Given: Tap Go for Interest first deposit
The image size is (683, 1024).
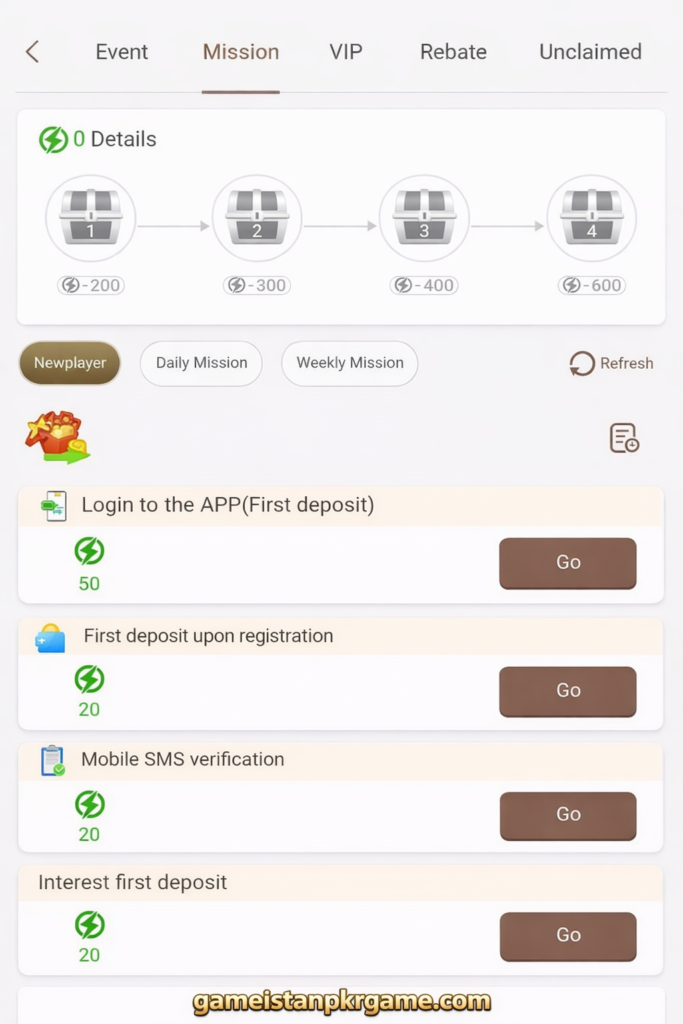Looking at the screenshot, I should tap(568, 936).
